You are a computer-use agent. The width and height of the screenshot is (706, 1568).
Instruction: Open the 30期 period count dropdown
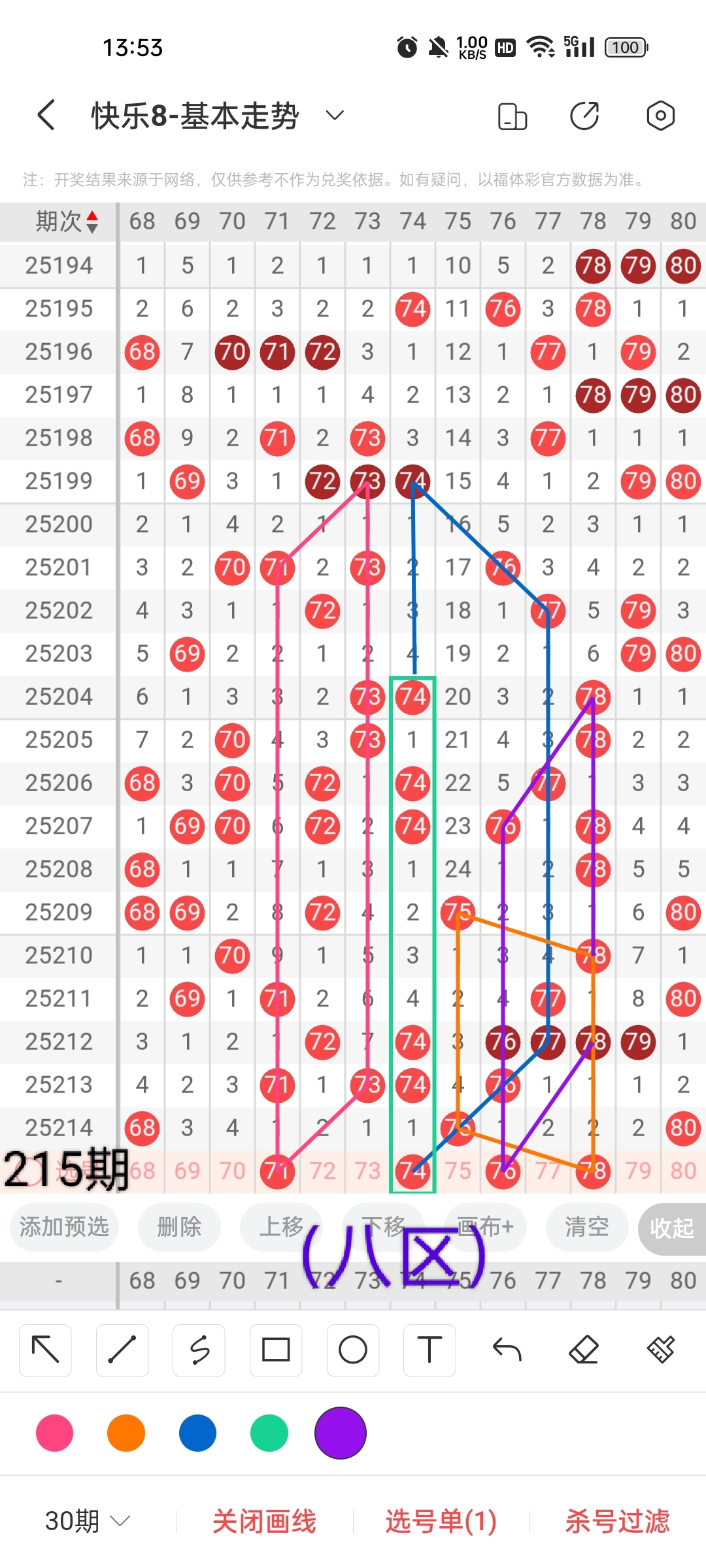click(88, 1521)
